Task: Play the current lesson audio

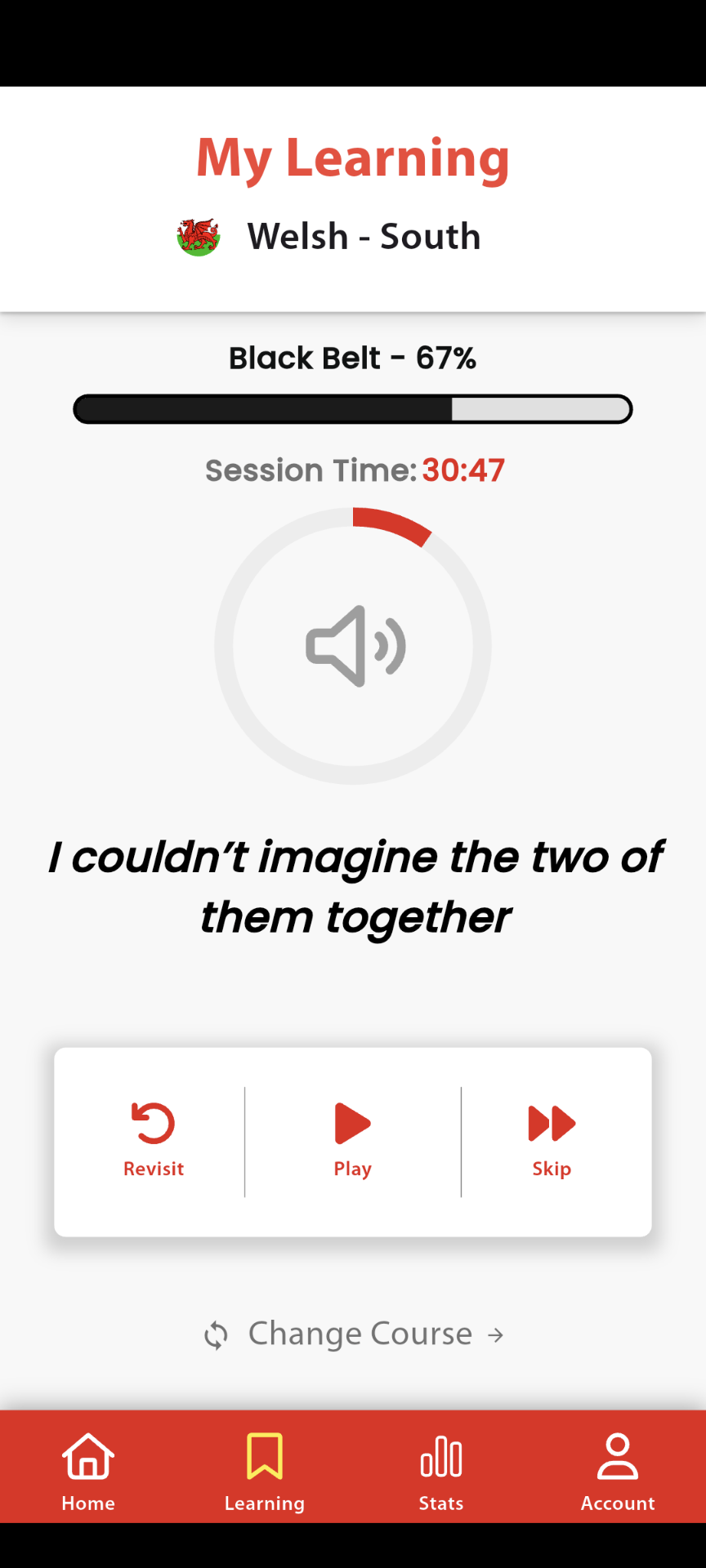Action: tap(352, 1139)
